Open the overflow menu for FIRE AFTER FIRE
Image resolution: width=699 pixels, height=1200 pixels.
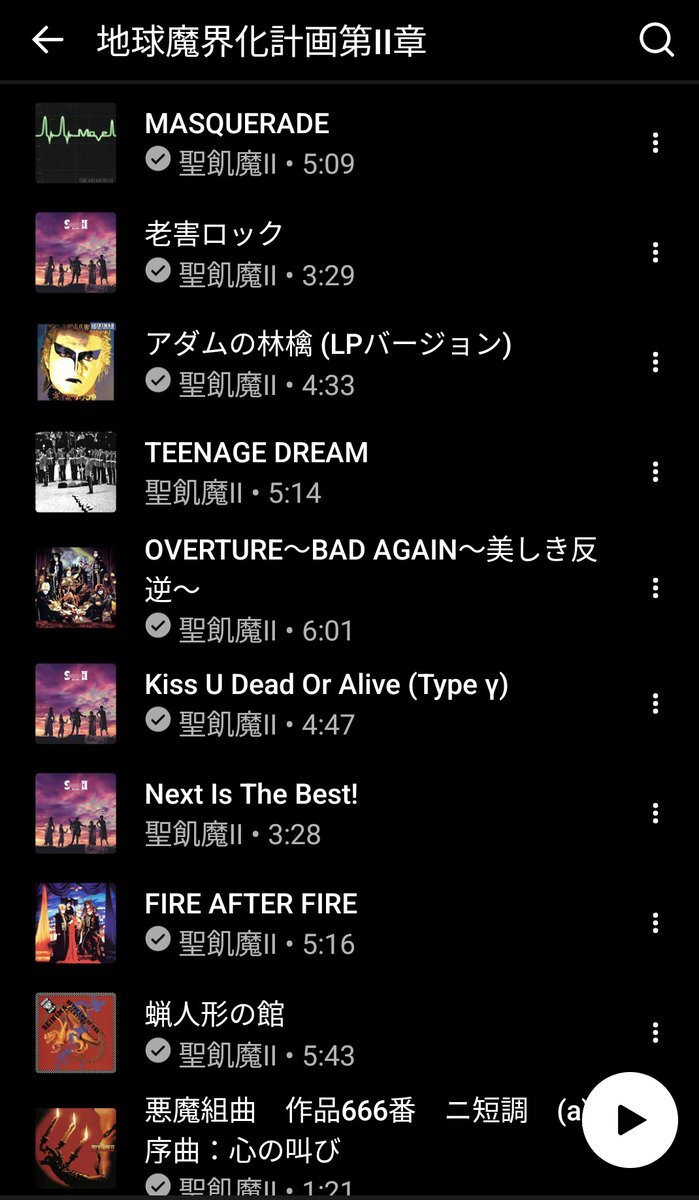tap(655, 923)
